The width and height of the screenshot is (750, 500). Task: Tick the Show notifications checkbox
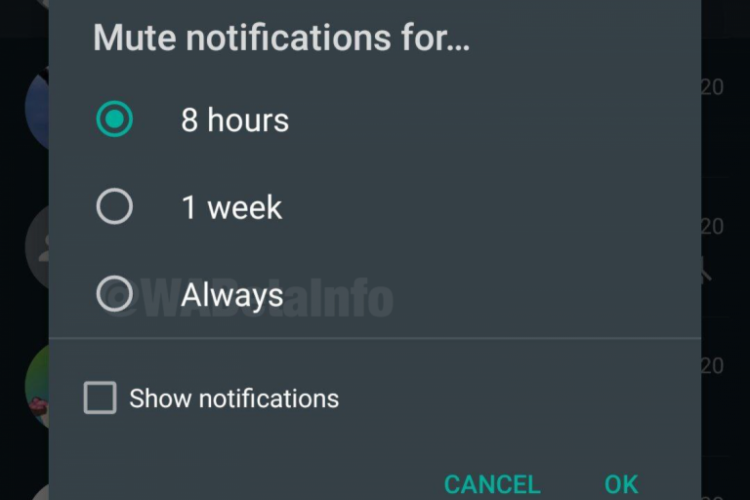[x=100, y=398]
